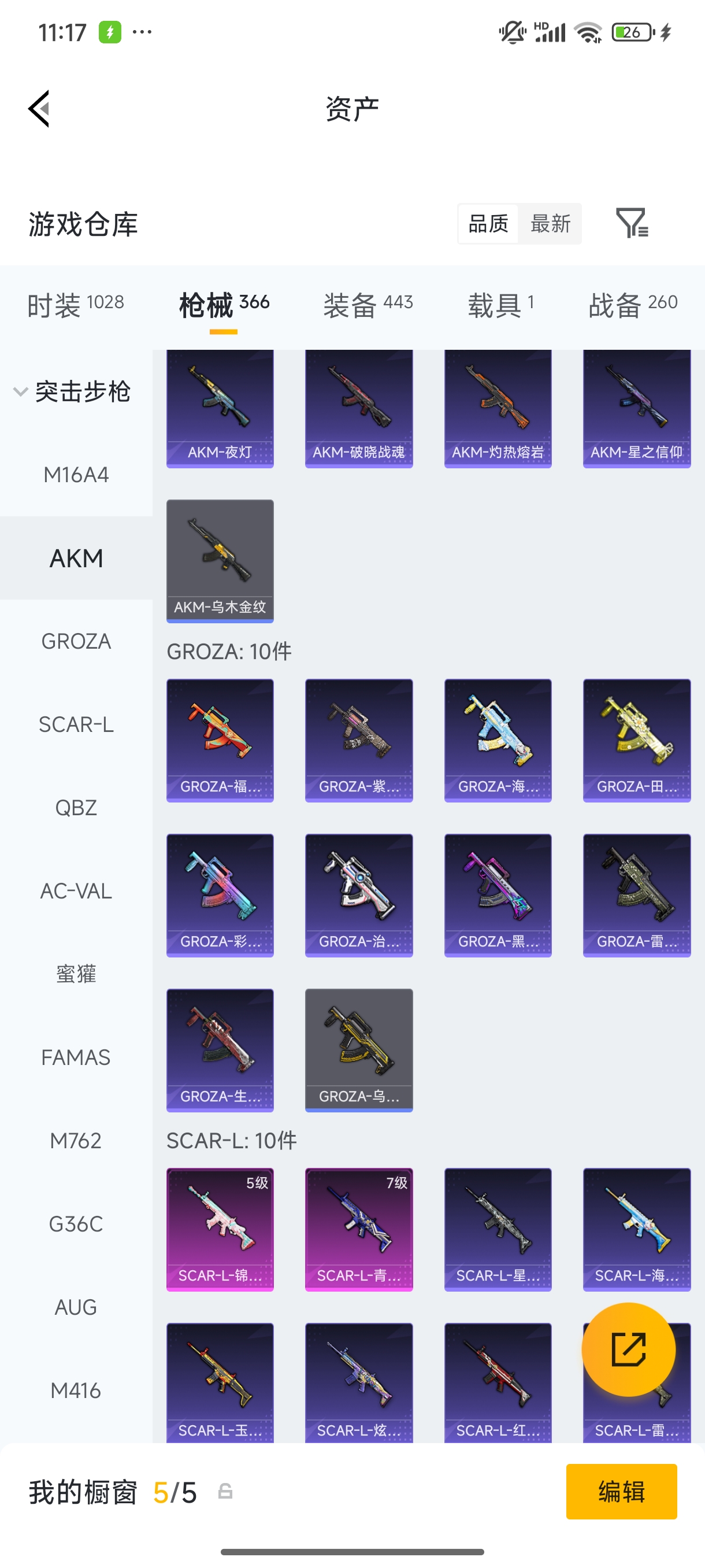The width and height of the screenshot is (705, 1568).
Task: Jump to the FAMAS weapon category
Action: click(76, 1057)
